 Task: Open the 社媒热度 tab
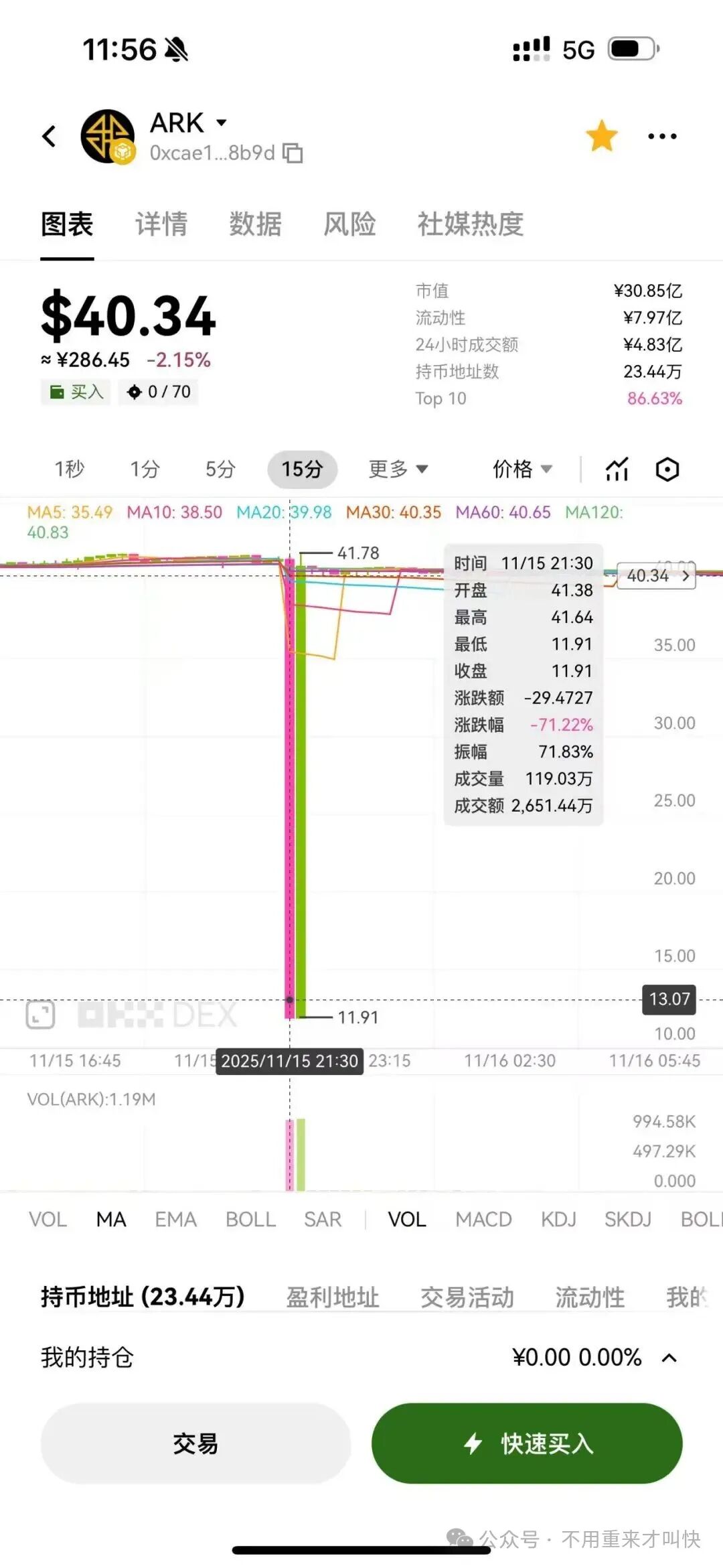pos(469,226)
